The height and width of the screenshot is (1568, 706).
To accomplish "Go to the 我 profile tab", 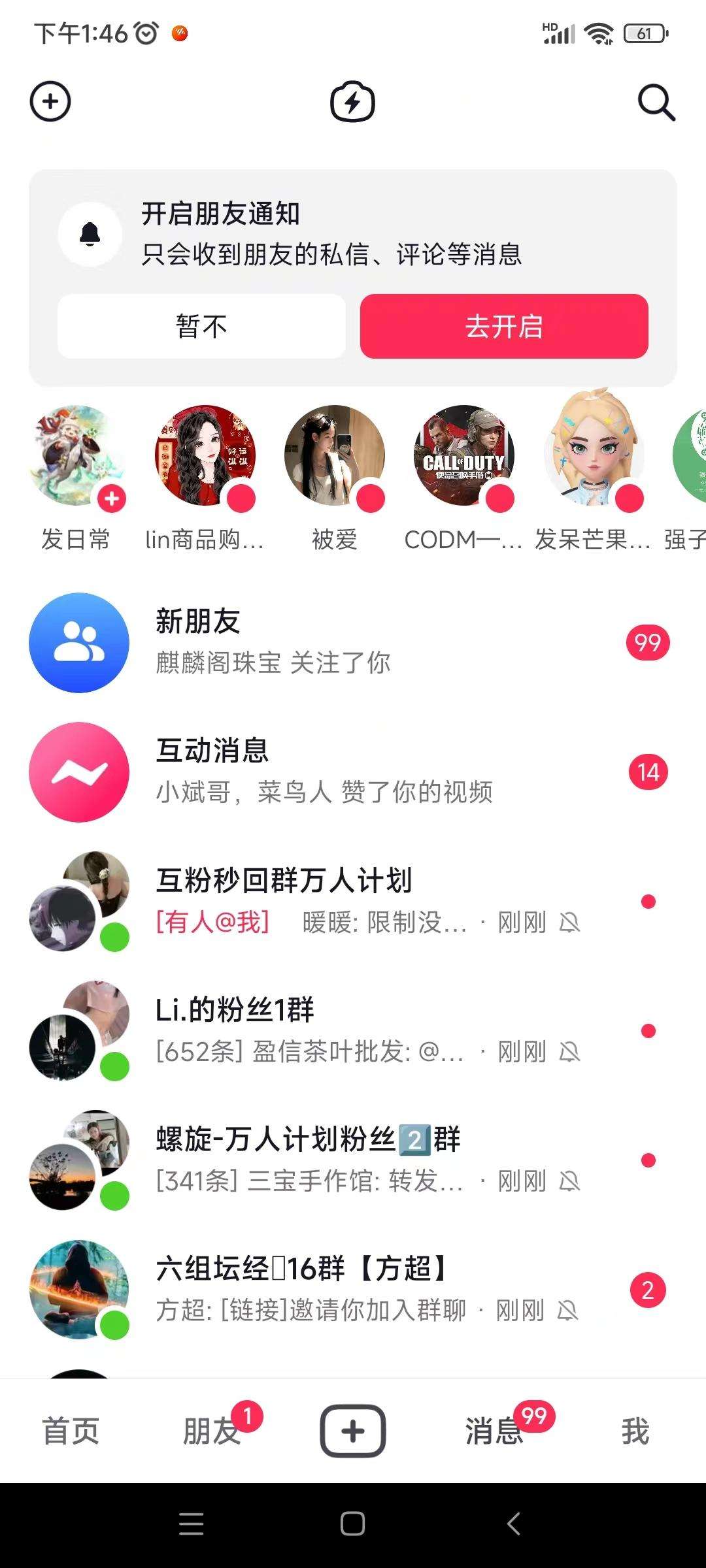I will [635, 1431].
